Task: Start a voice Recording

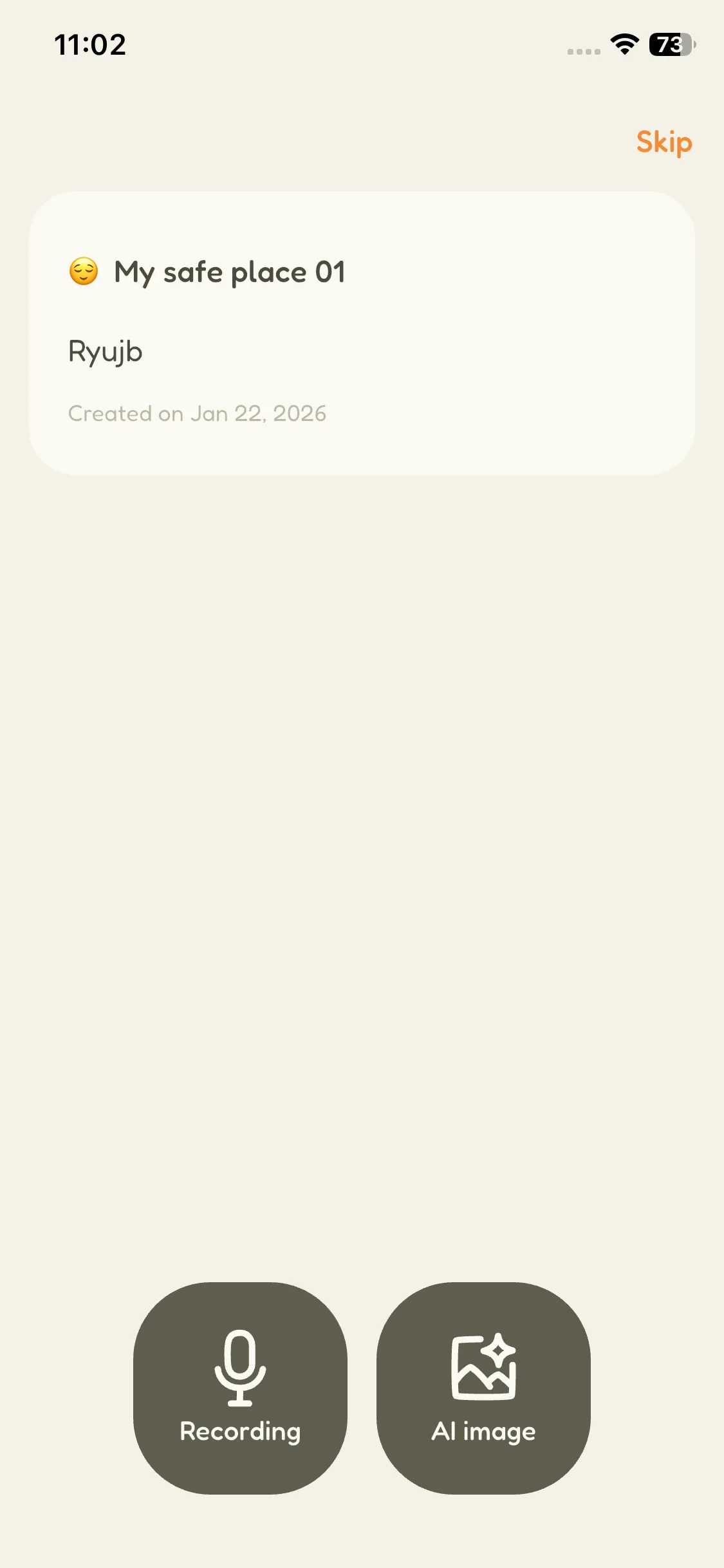Action: click(x=240, y=1388)
